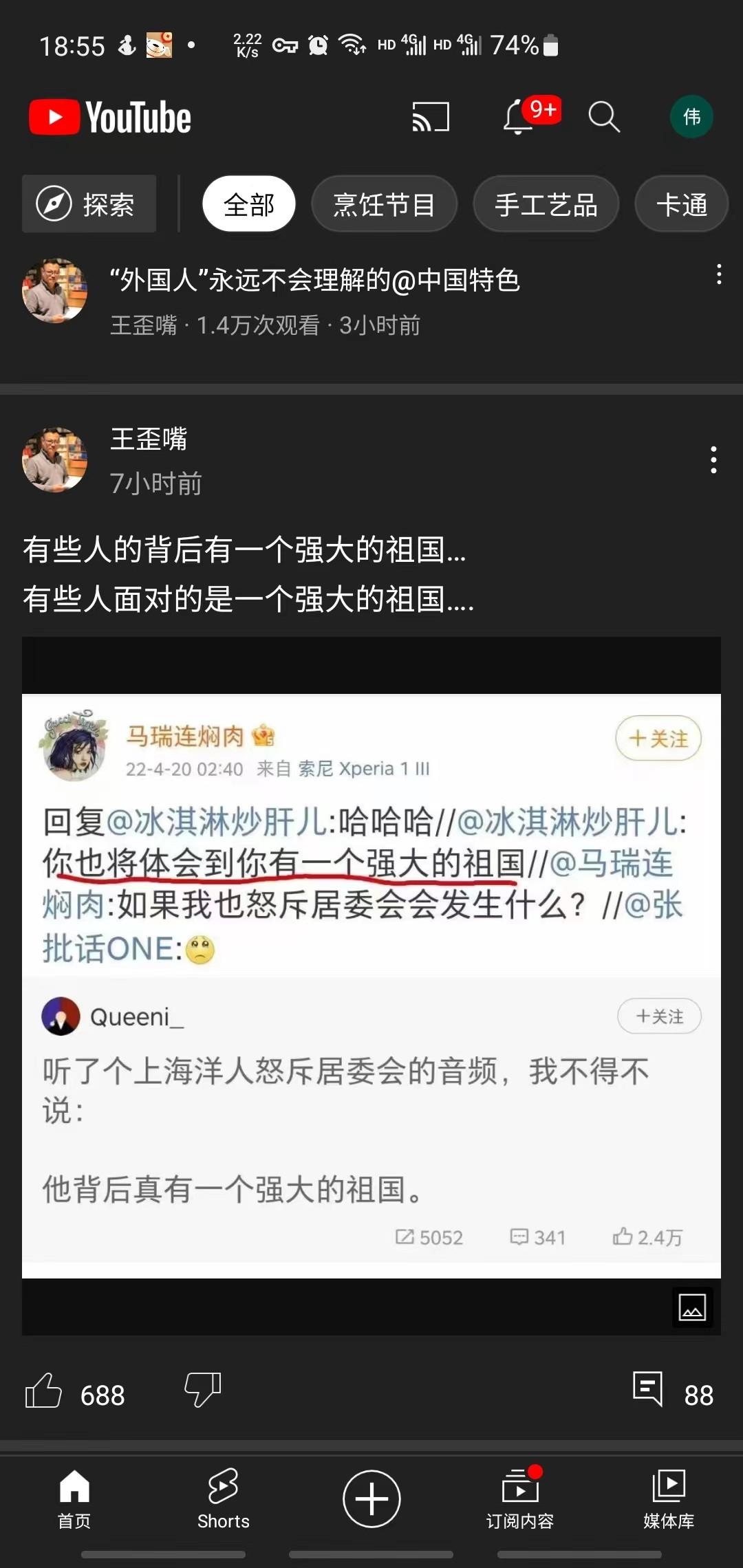Filter by 烹饪节目 chip

click(384, 204)
